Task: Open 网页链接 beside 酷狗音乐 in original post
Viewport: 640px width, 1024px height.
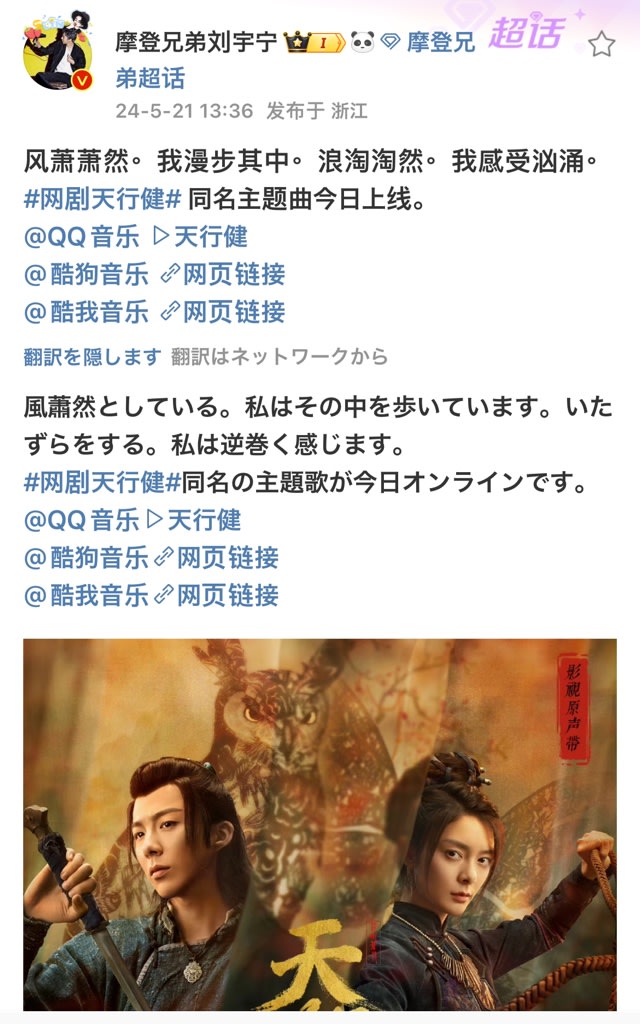Action: pos(222,274)
